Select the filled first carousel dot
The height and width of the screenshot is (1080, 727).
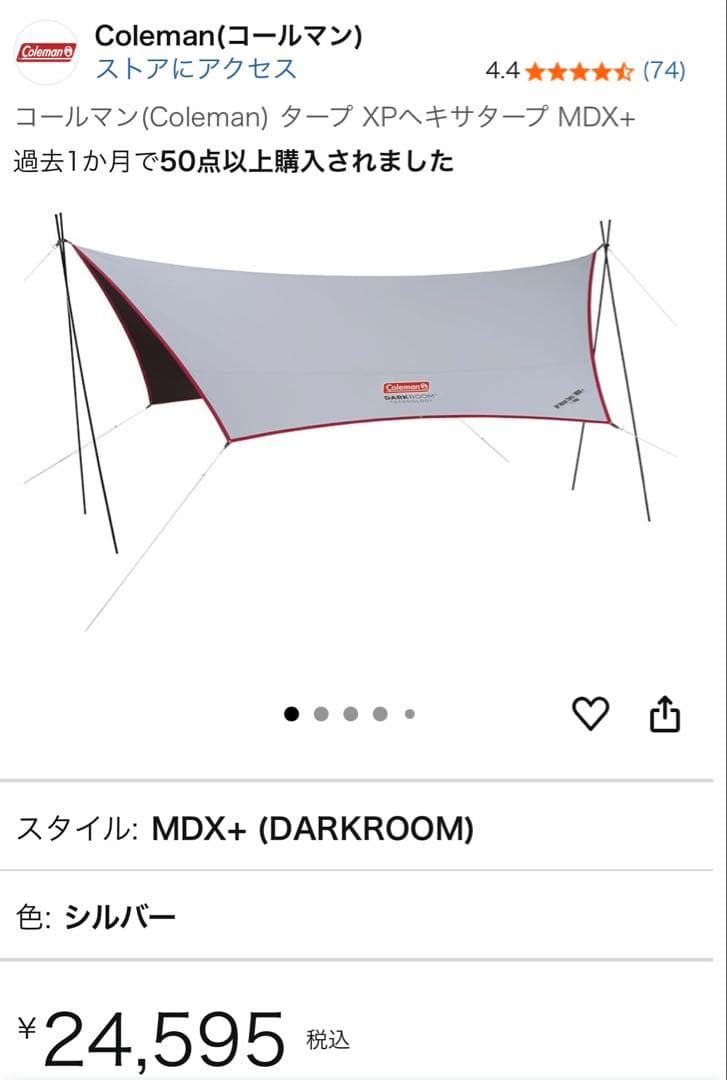pos(291,714)
